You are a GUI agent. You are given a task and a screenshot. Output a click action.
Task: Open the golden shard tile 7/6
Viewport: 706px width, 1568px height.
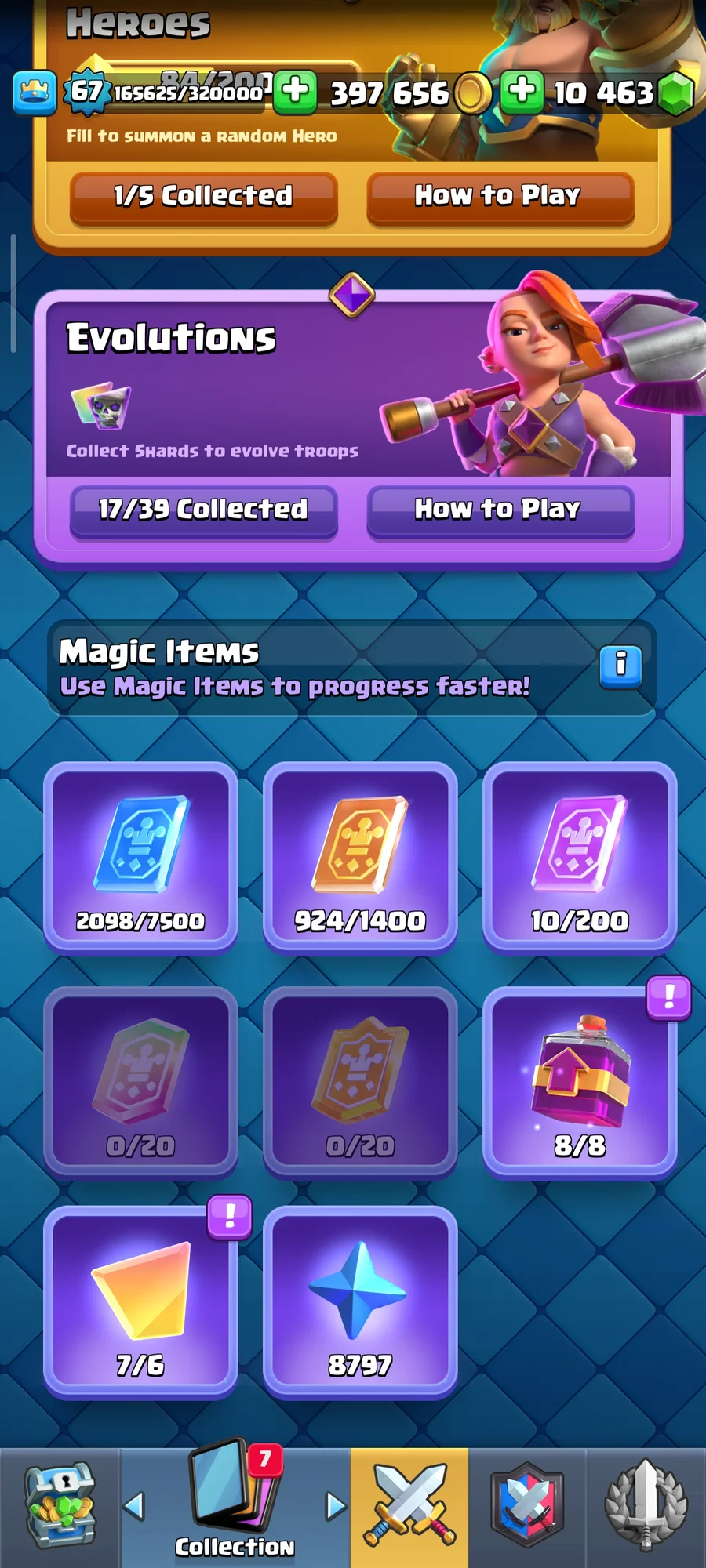(x=140, y=1301)
